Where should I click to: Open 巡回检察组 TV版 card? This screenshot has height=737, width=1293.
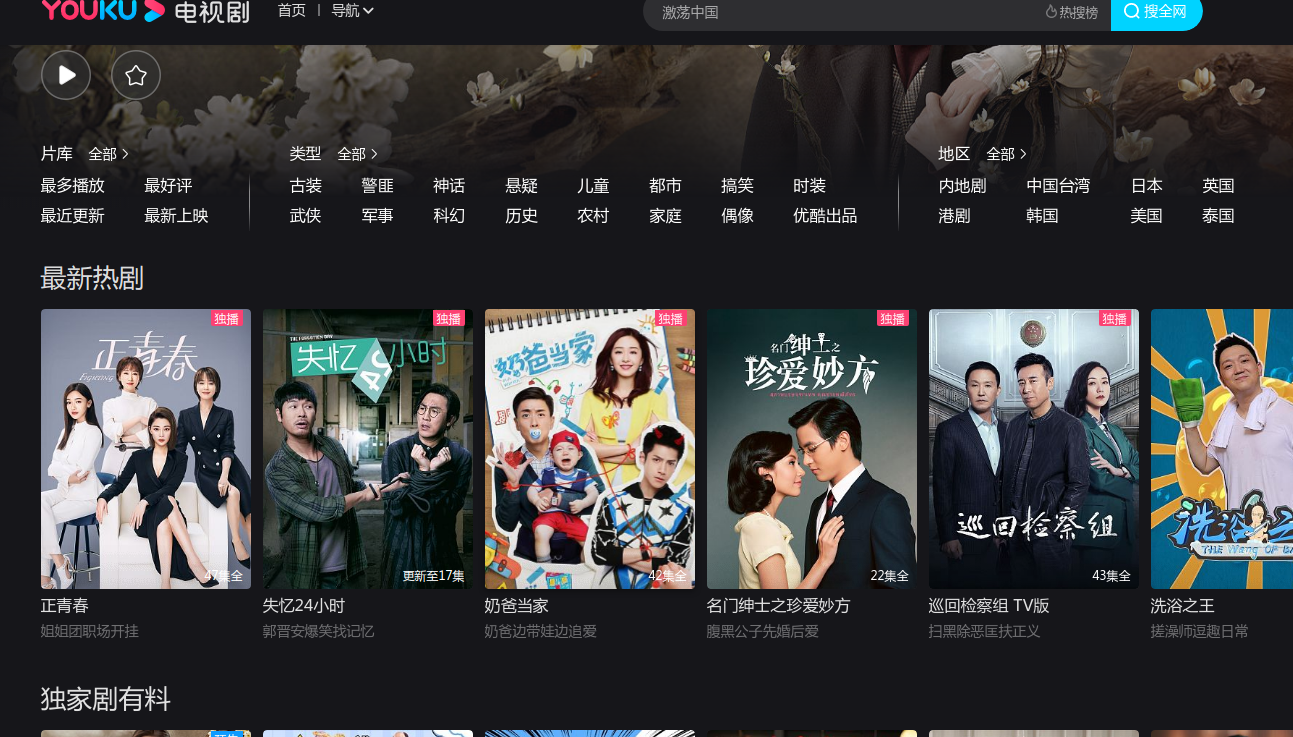[x=1034, y=448]
